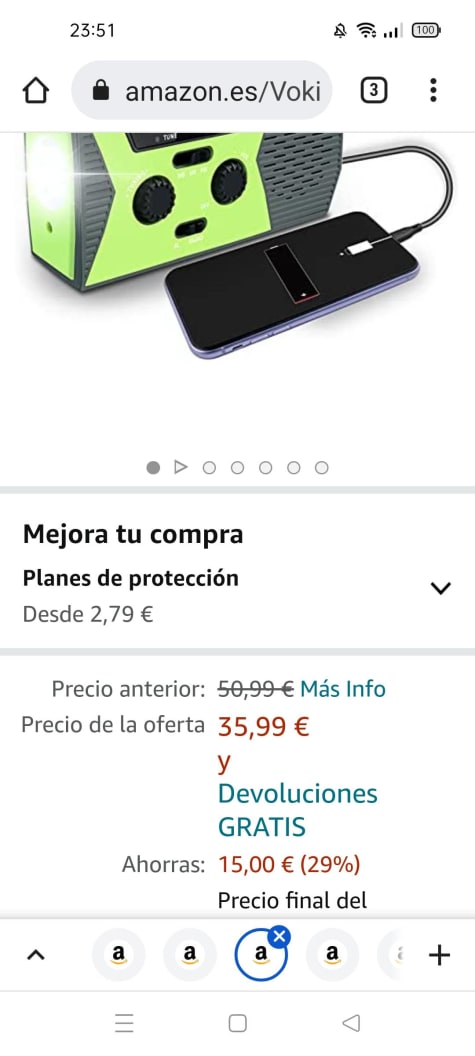The height and width of the screenshot is (1056, 475).
Task: Go to the browser home page
Action: coord(36,90)
